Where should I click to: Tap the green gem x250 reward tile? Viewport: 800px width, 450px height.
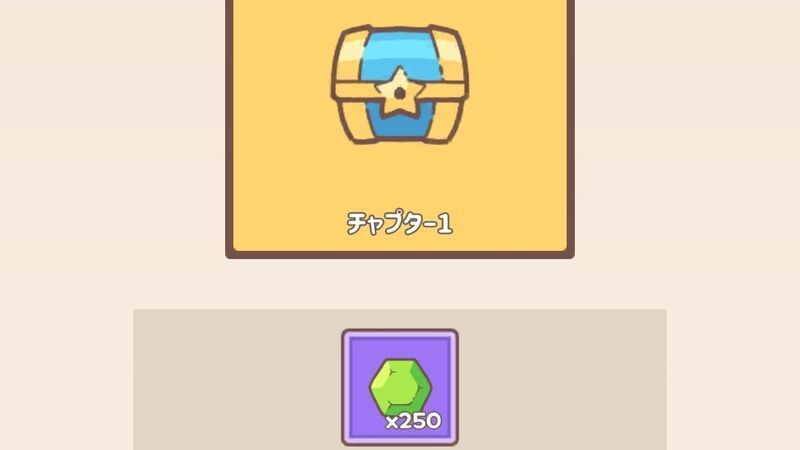400,387
